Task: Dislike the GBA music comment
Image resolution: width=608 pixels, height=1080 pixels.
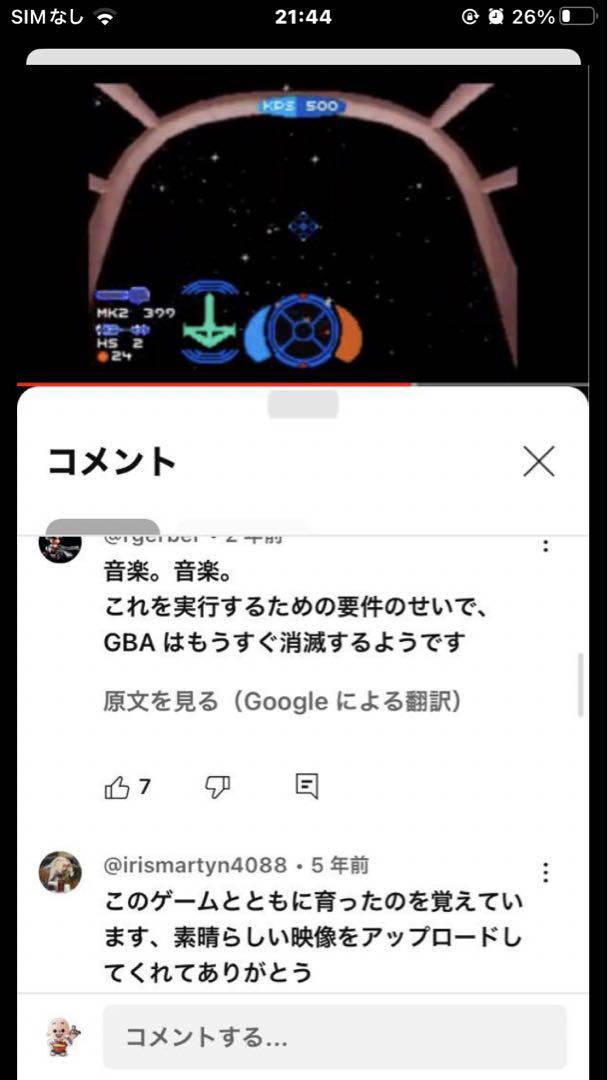Action: [217, 787]
